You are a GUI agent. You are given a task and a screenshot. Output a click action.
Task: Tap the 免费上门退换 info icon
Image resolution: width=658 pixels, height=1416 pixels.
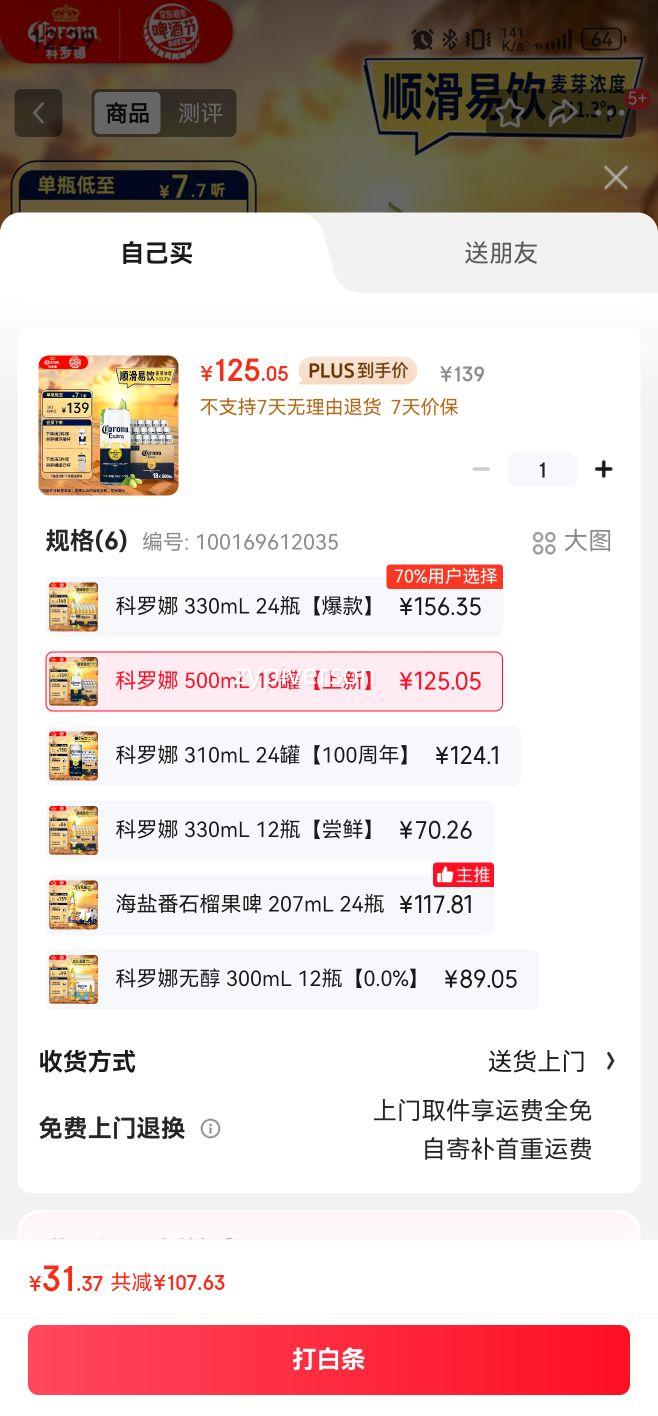(x=210, y=1128)
